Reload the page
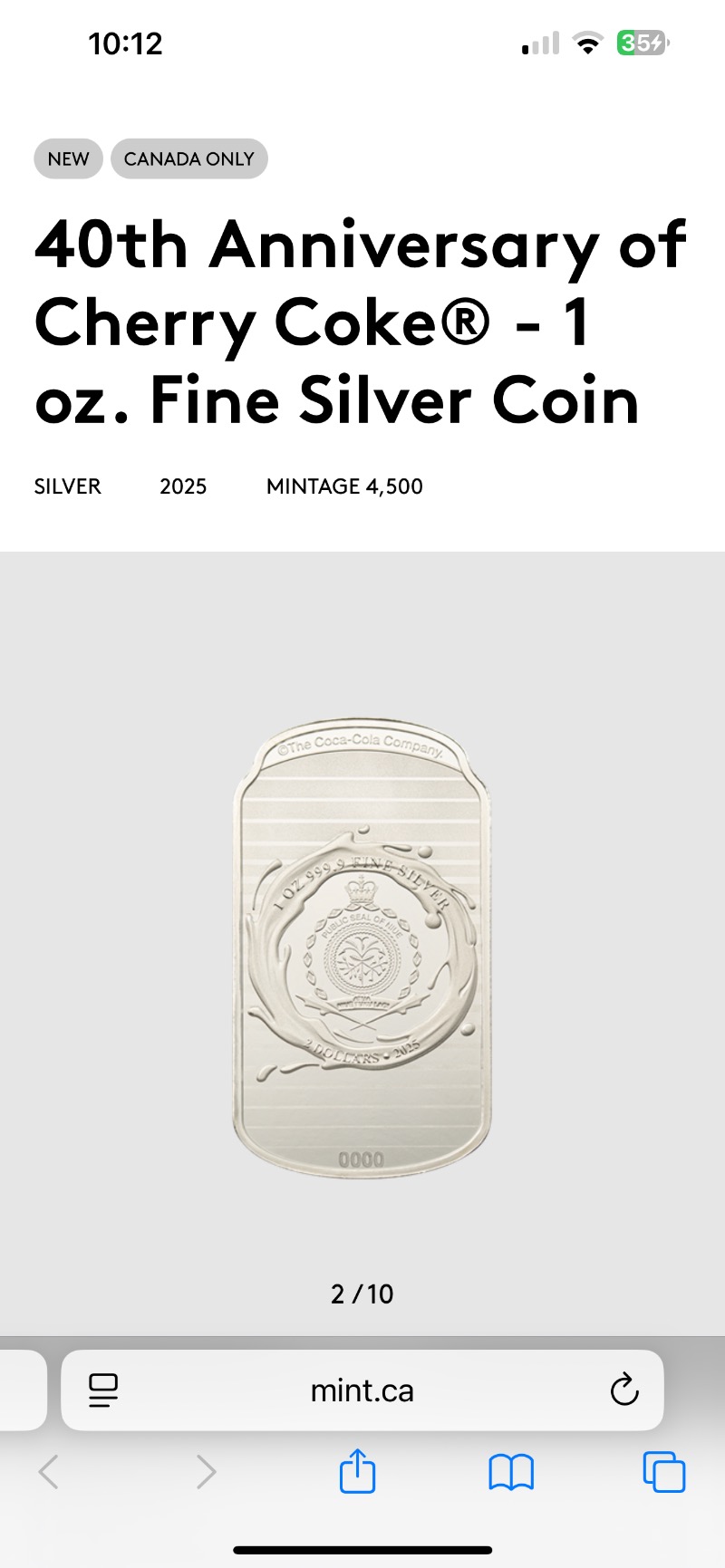The image size is (725, 1568). 624,1390
